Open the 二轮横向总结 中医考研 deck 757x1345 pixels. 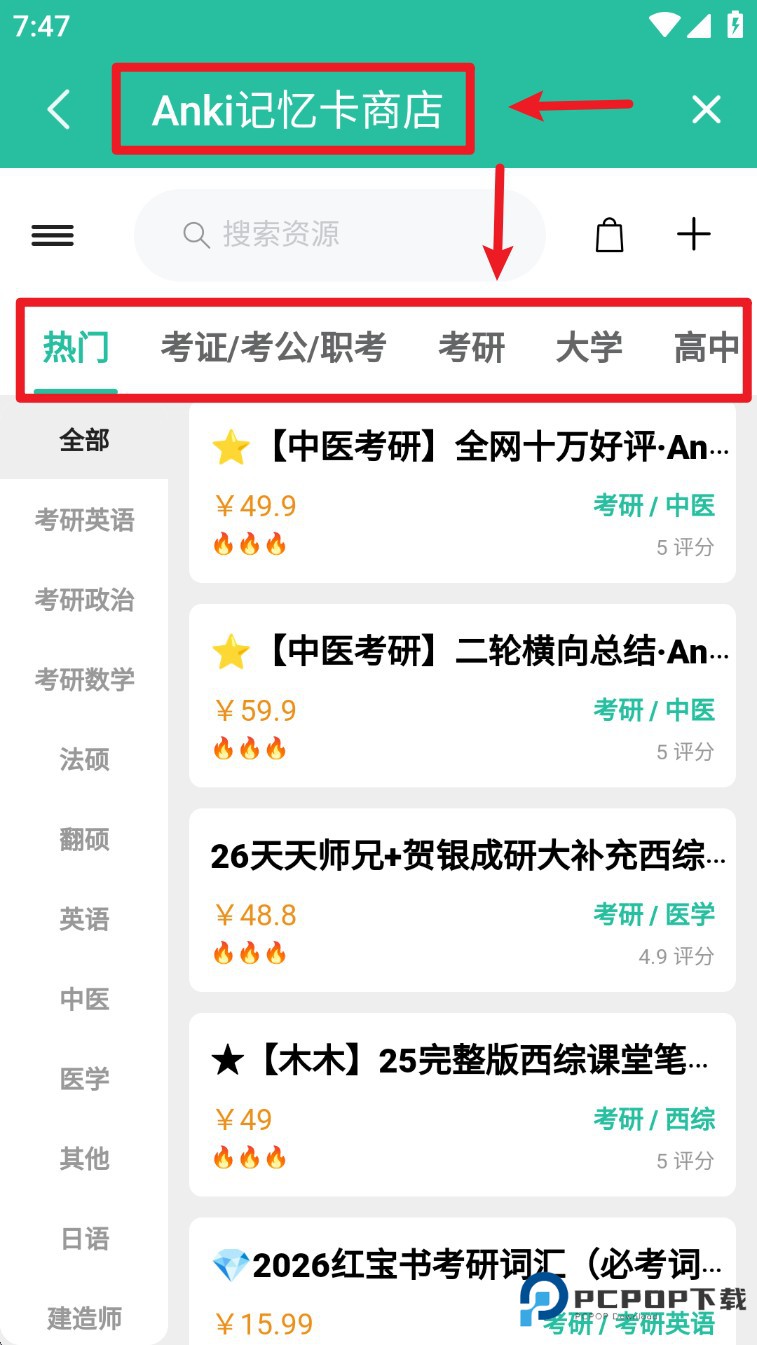click(462, 696)
